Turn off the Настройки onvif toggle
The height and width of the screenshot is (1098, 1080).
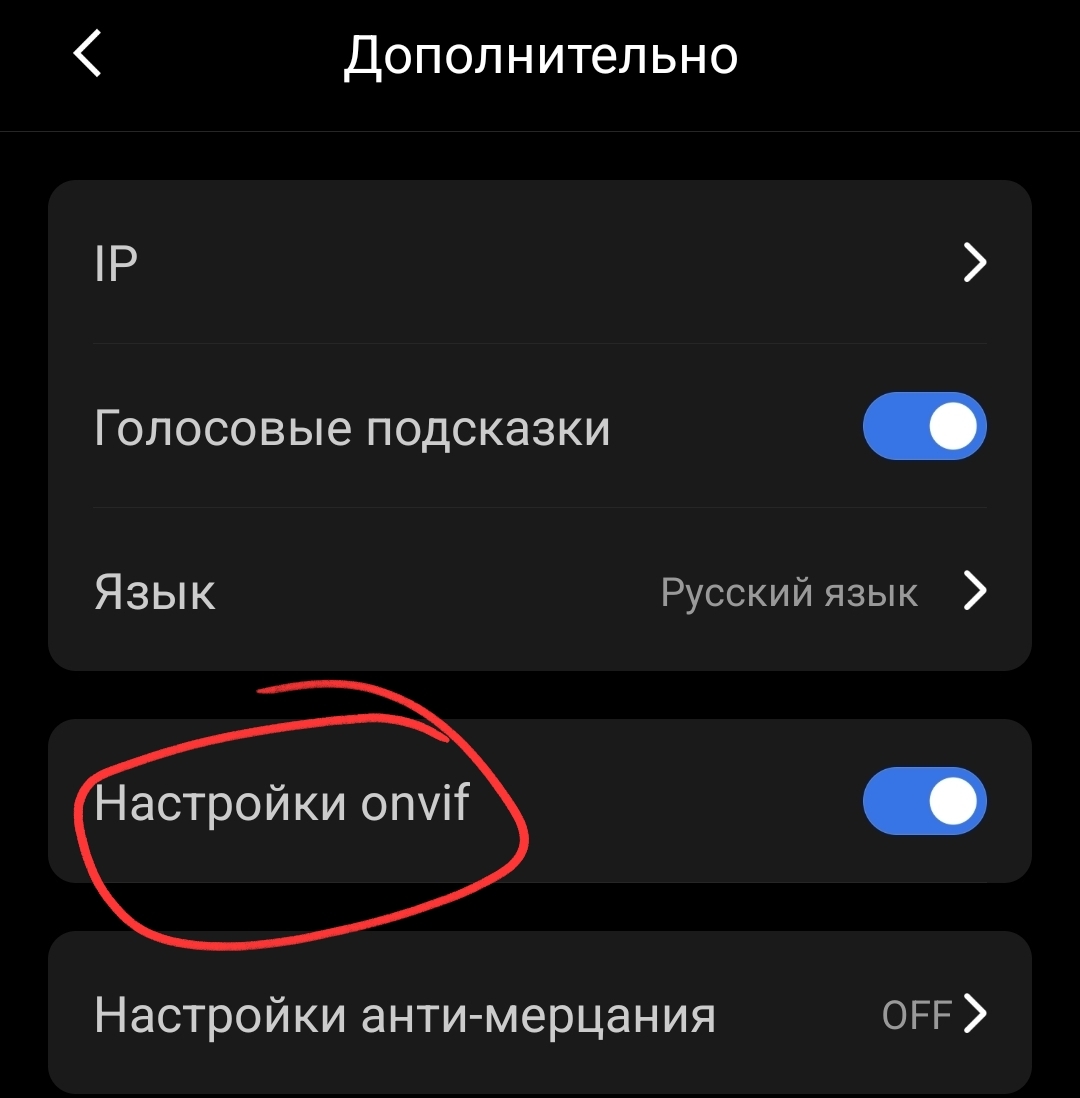924,801
